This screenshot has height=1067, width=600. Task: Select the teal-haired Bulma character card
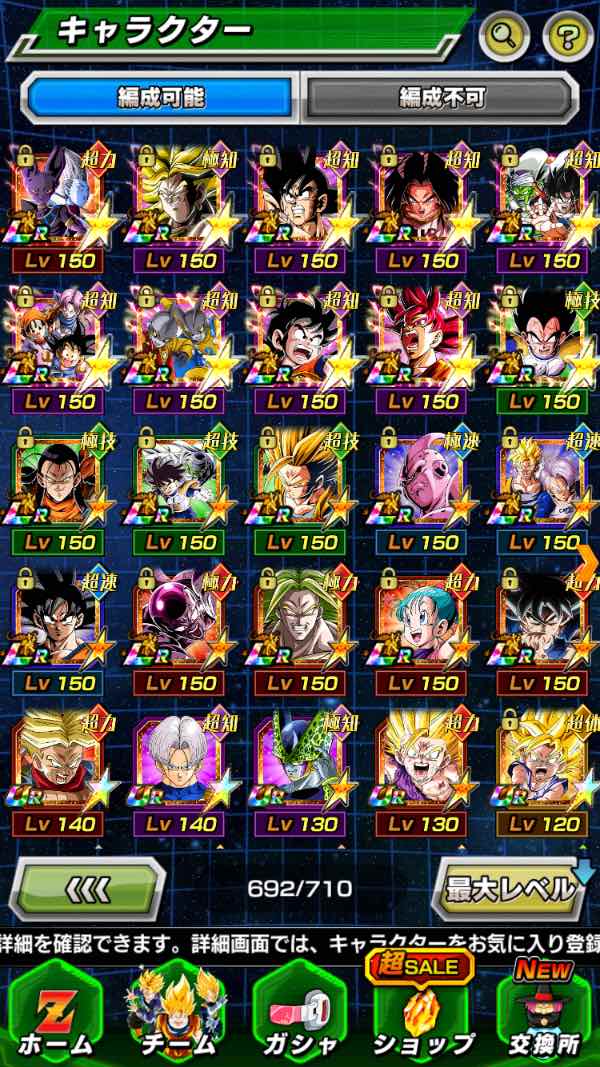click(422, 632)
